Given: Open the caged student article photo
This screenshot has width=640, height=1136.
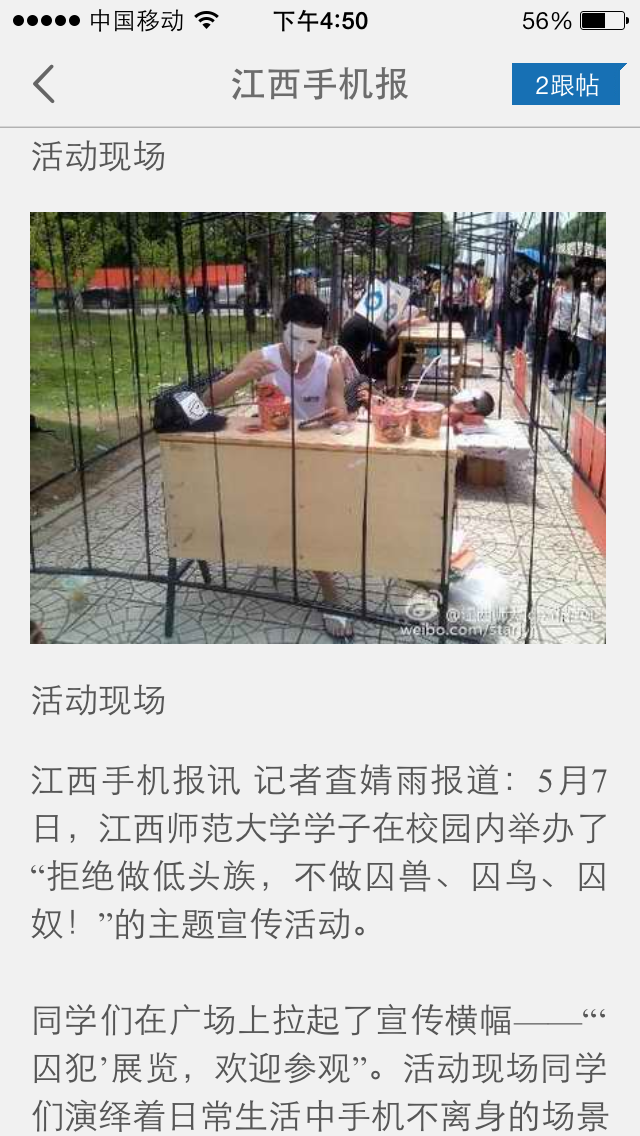Looking at the screenshot, I should (318, 427).
